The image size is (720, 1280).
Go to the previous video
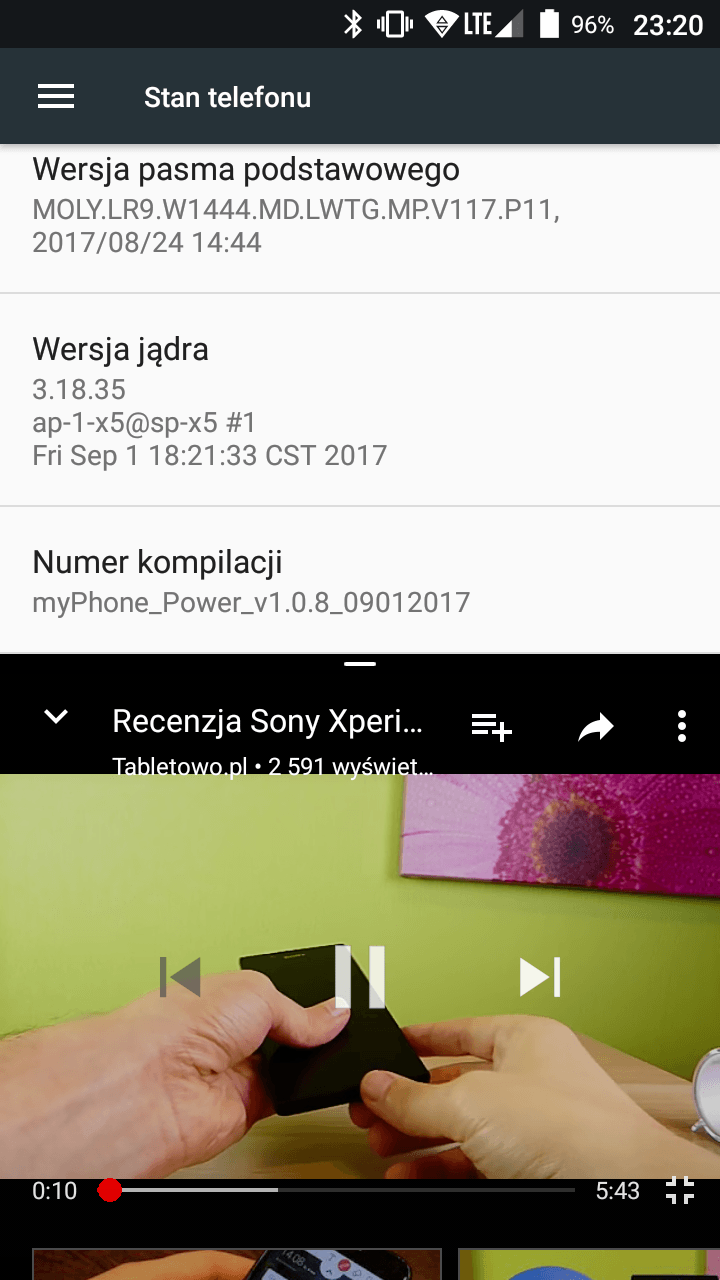pyautogui.click(x=180, y=977)
